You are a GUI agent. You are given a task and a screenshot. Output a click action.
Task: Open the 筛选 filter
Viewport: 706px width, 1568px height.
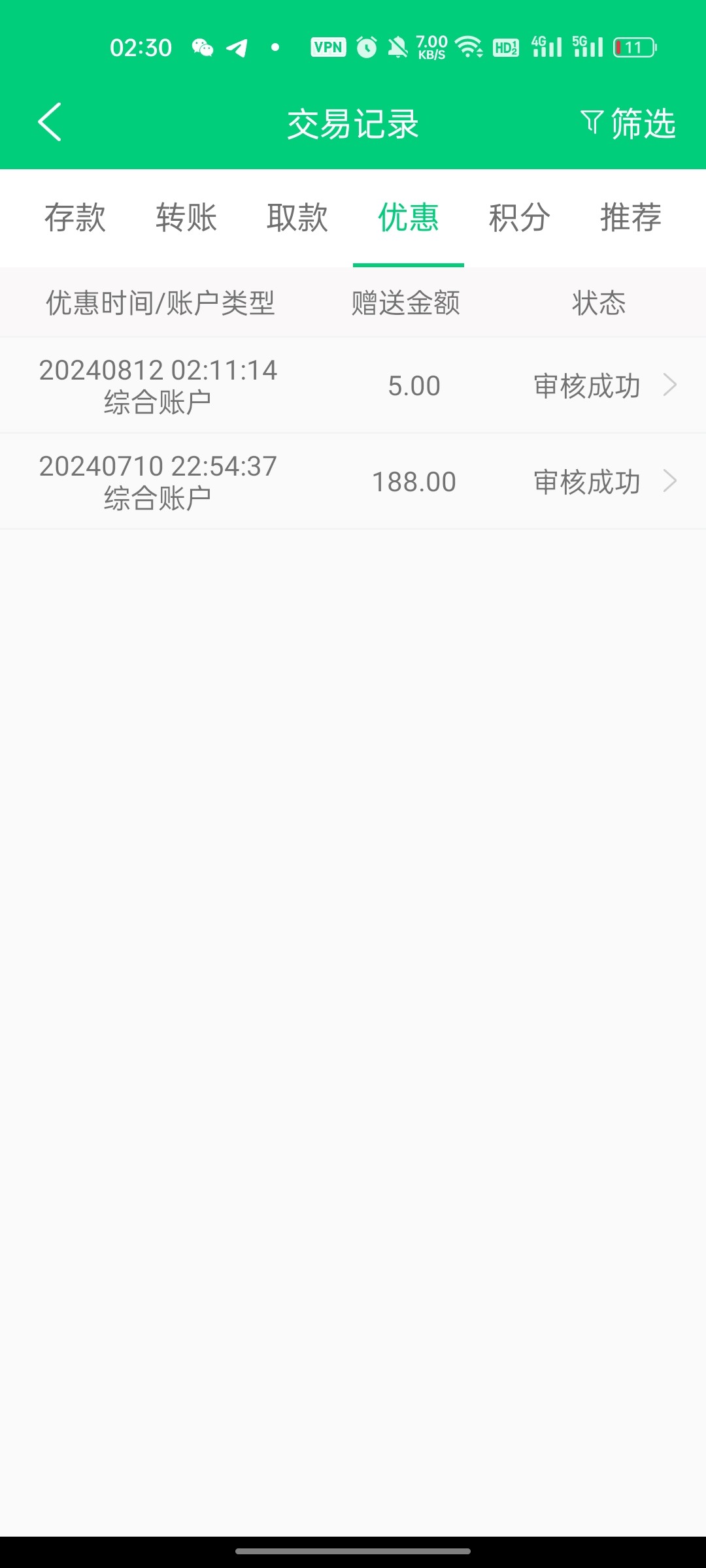tap(628, 123)
